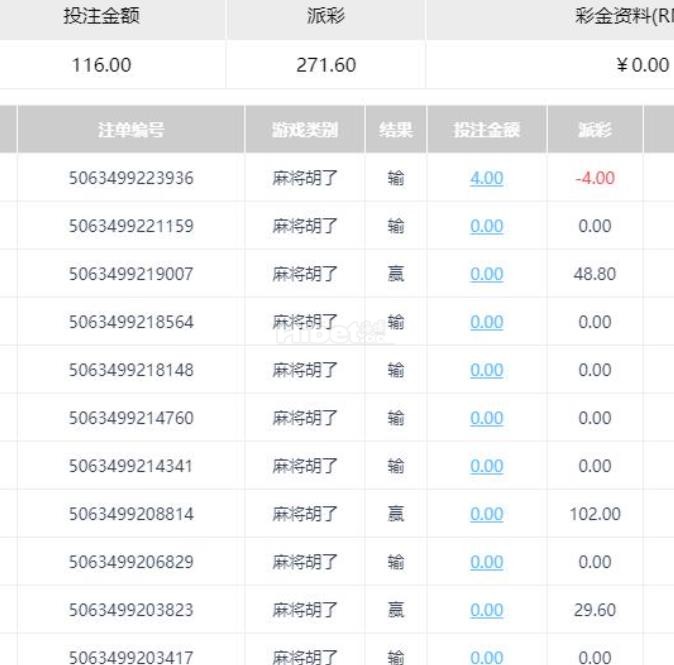Tap the 0.00 link for order 5063499214760
This screenshot has width=674, height=665.
(486, 418)
